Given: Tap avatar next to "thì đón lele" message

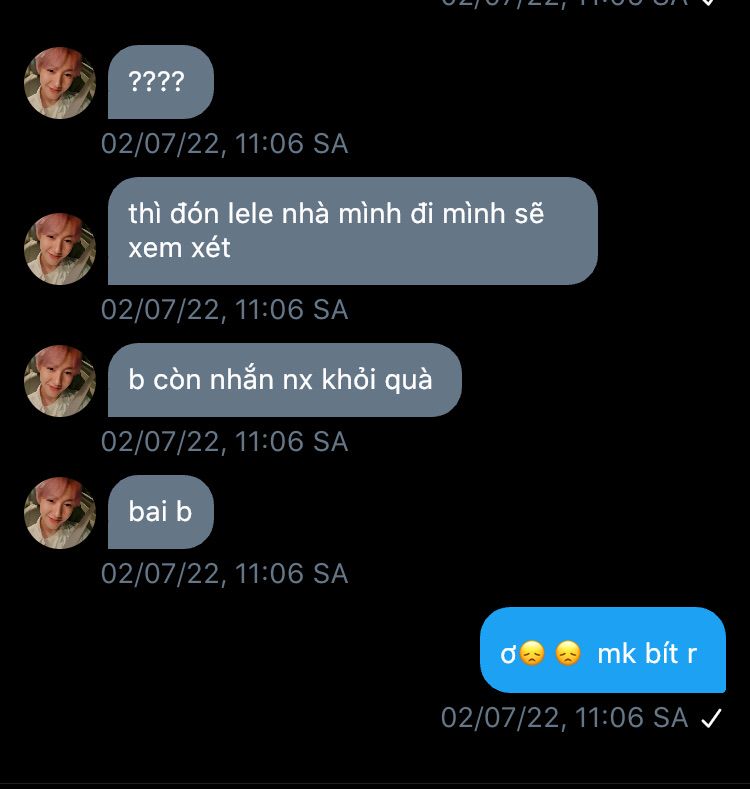Looking at the screenshot, I should [x=60, y=248].
